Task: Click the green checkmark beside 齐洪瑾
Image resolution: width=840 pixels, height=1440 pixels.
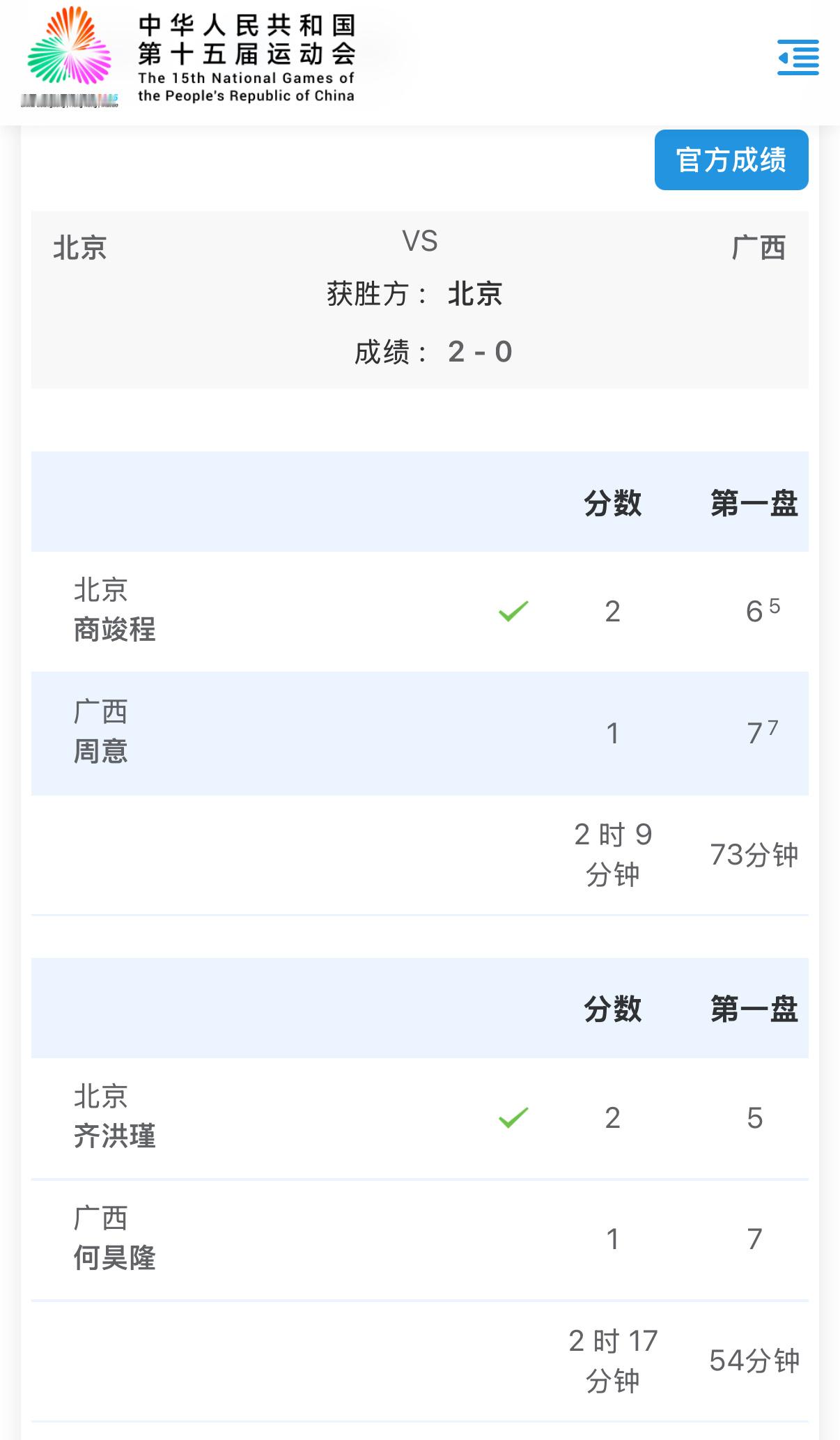Action: click(512, 1117)
